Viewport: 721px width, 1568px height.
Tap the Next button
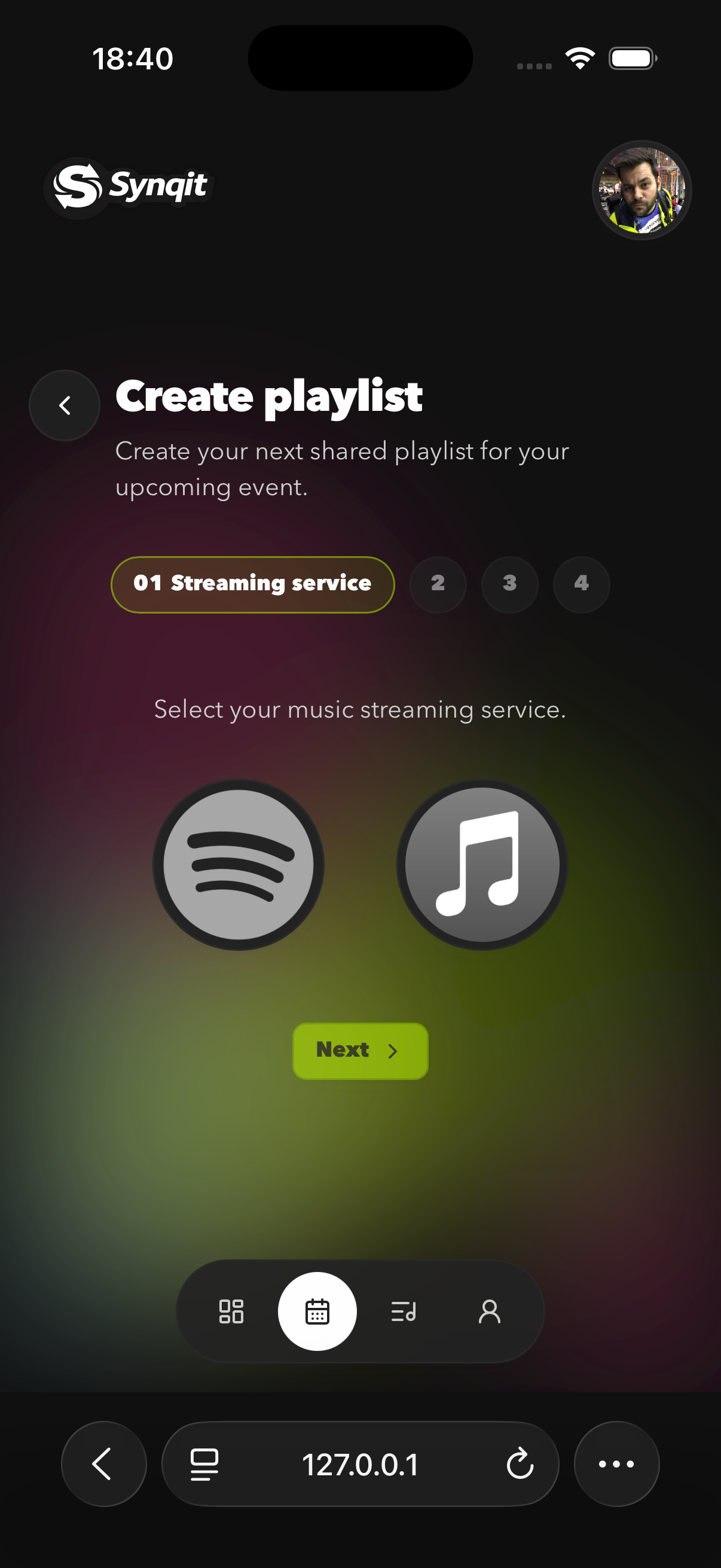[360, 1051]
